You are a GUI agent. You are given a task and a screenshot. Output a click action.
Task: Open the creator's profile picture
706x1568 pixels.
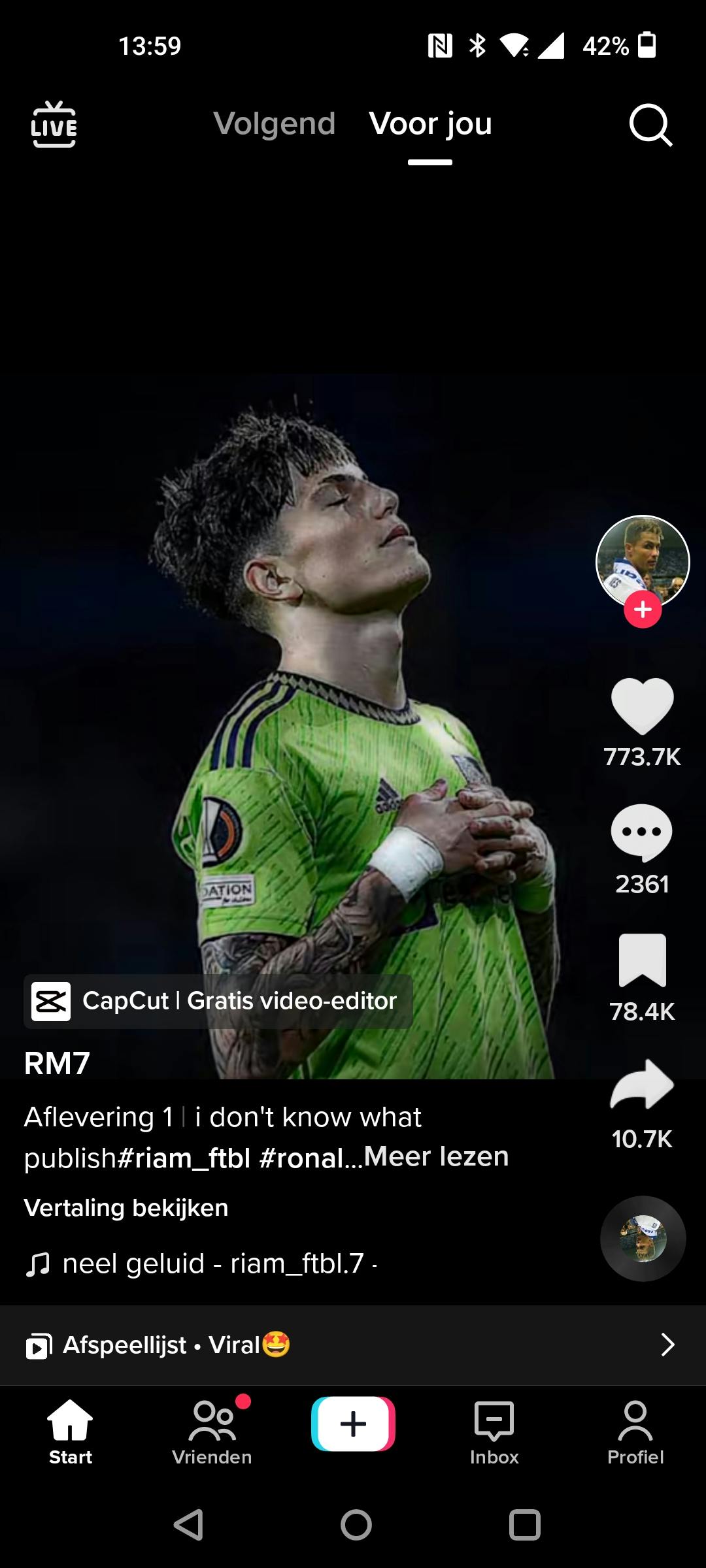[643, 561]
